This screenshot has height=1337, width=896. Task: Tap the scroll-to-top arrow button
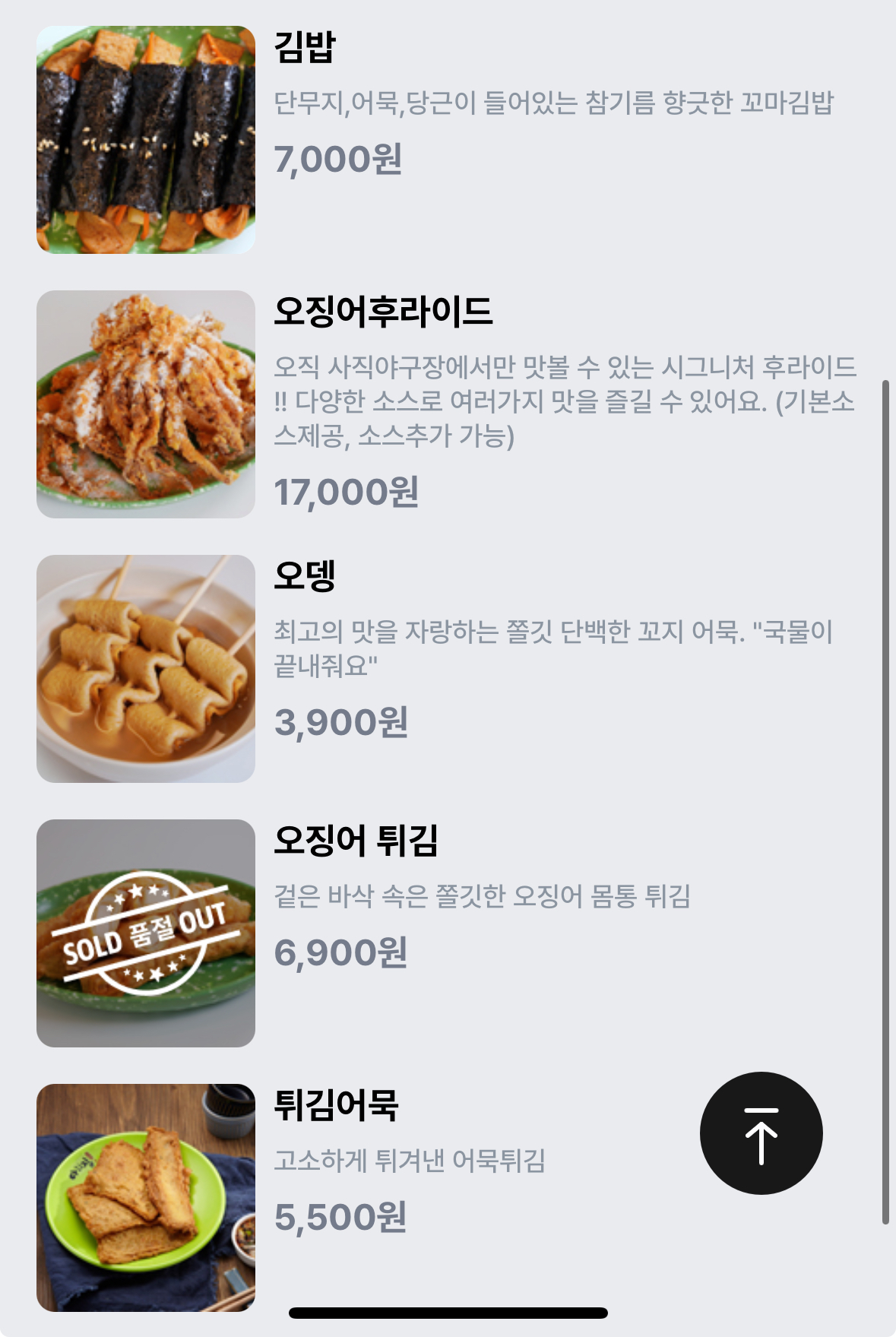pos(761,1133)
